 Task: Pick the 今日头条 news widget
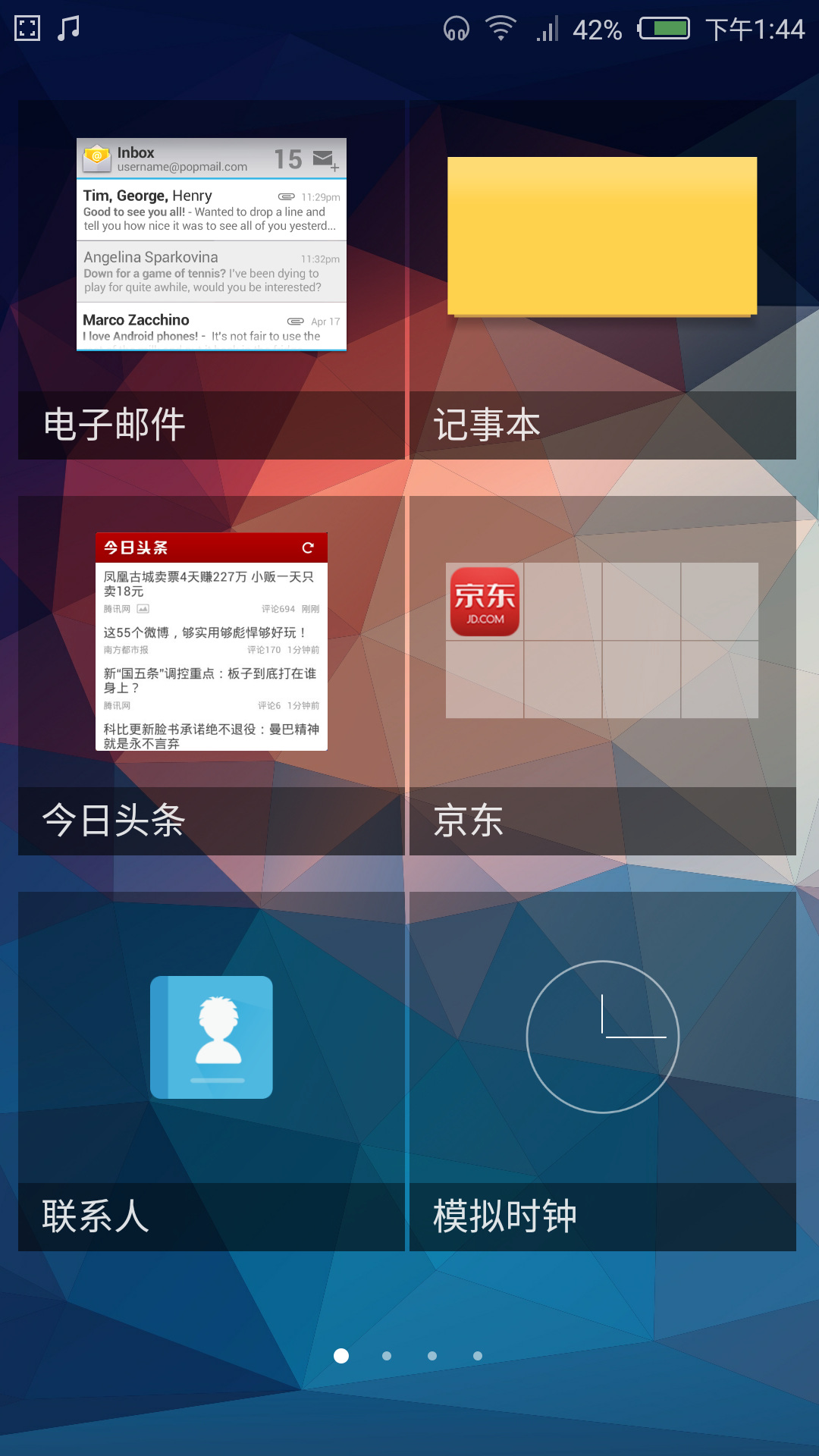[212, 676]
